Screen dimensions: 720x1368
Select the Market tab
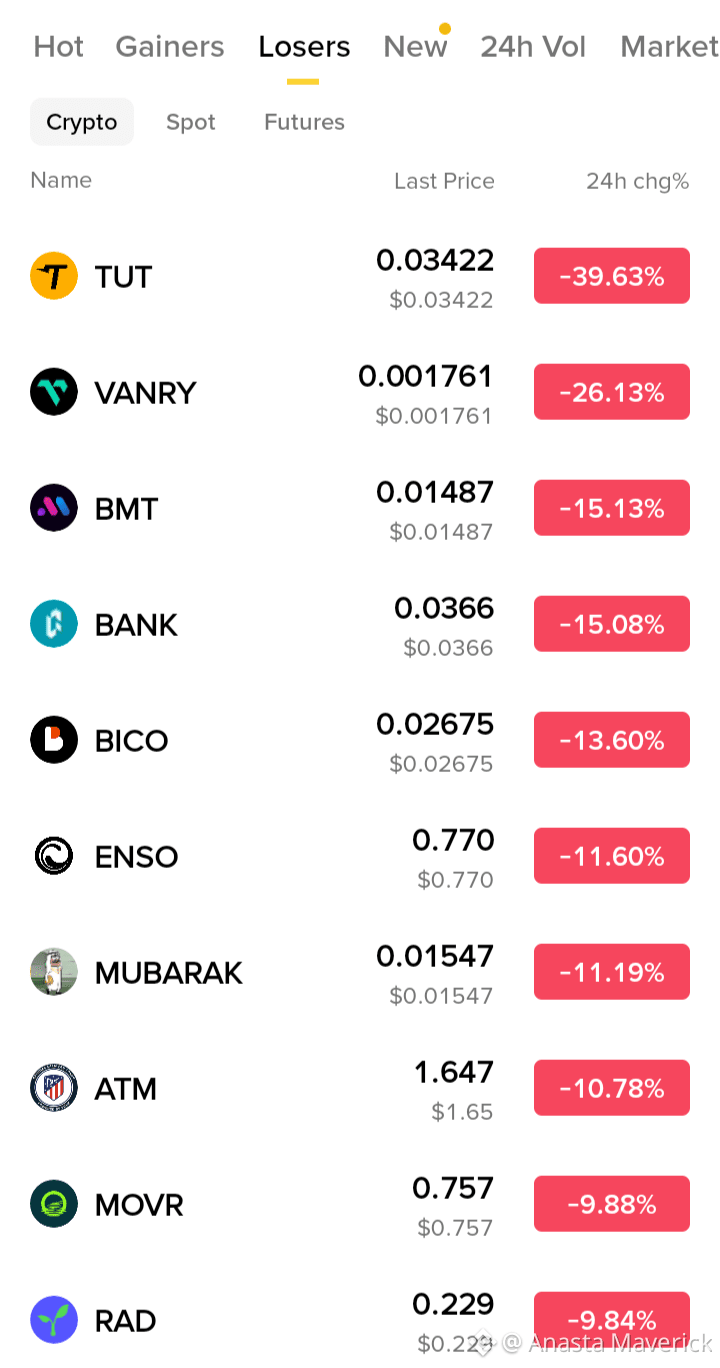(x=669, y=47)
